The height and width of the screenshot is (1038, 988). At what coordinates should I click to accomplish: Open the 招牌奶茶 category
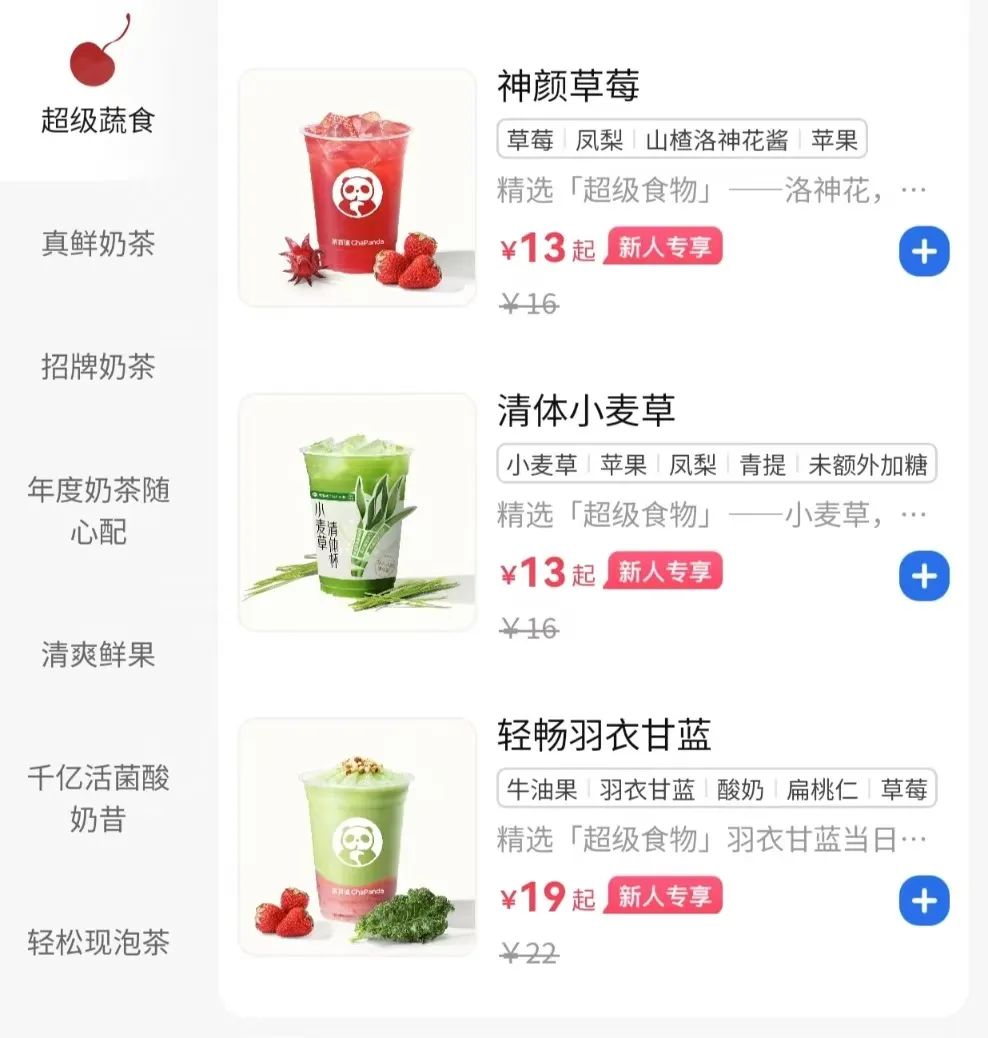click(98, 366)
